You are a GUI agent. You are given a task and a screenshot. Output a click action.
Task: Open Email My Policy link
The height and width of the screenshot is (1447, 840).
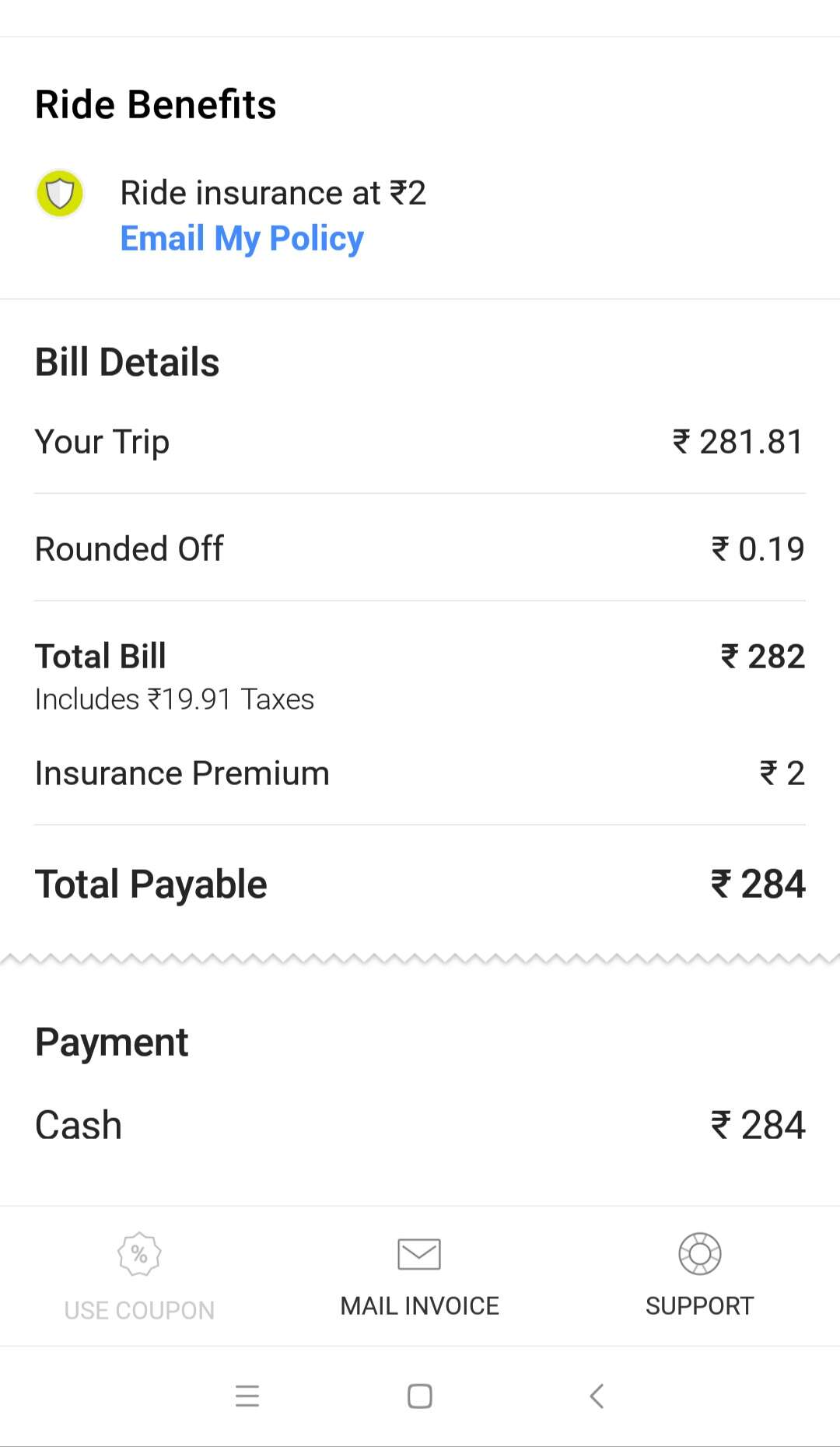[241, 239]
